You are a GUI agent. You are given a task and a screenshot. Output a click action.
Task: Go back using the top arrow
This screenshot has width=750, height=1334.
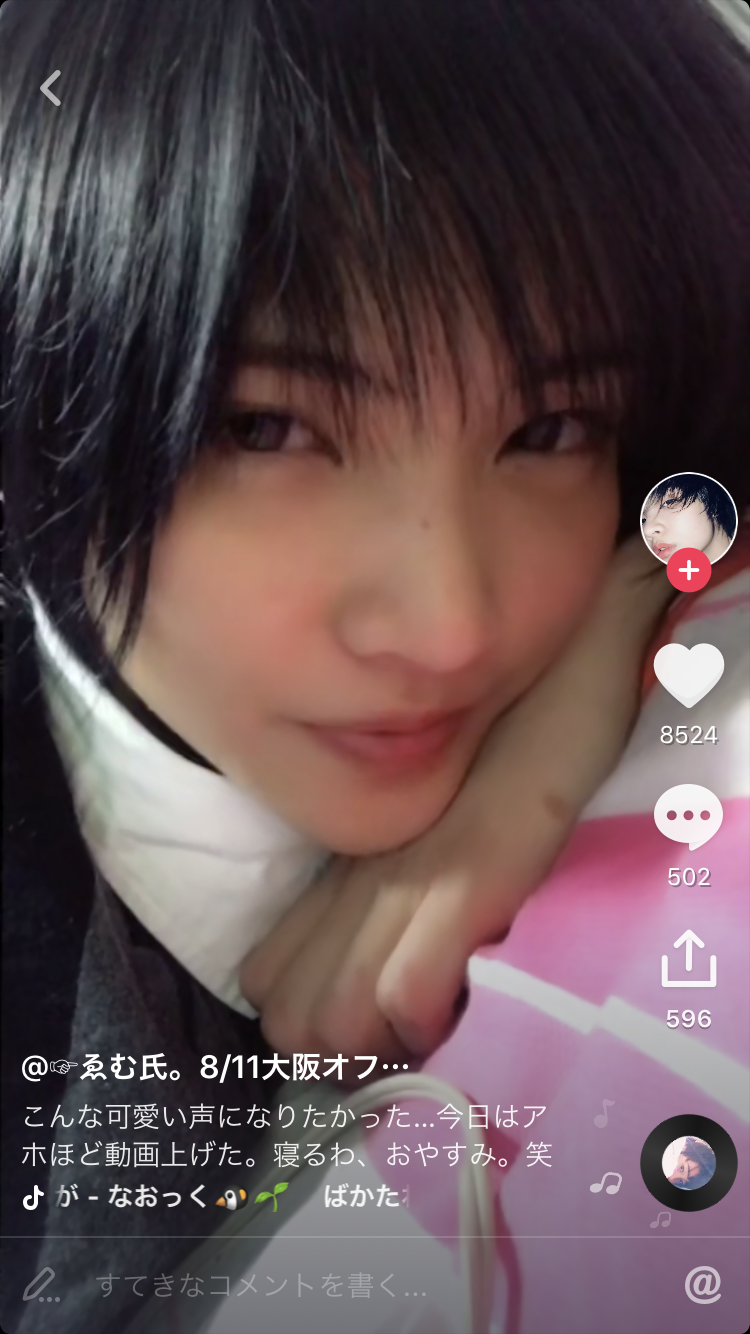click(x=51, y=88)
